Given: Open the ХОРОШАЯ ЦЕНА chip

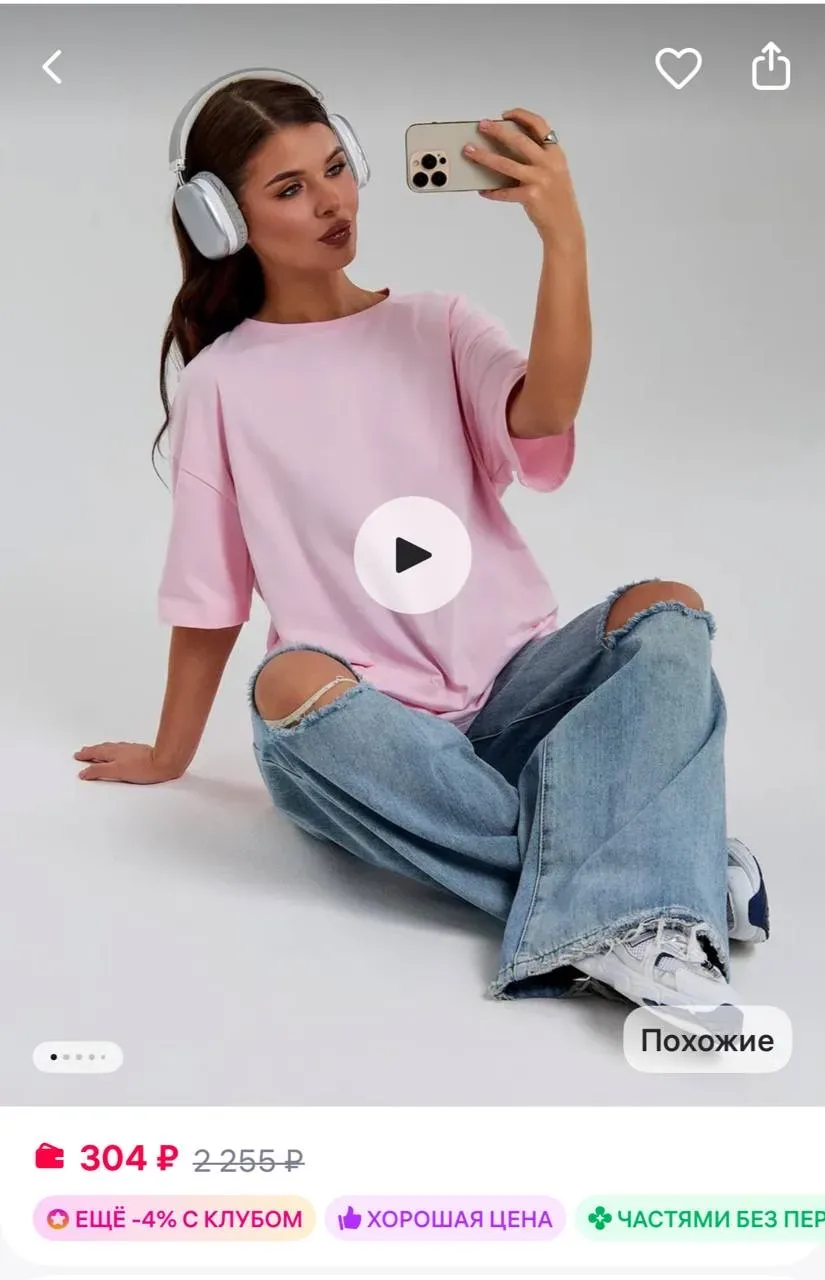Looking at the screenshot, I should coord(445,1219).
